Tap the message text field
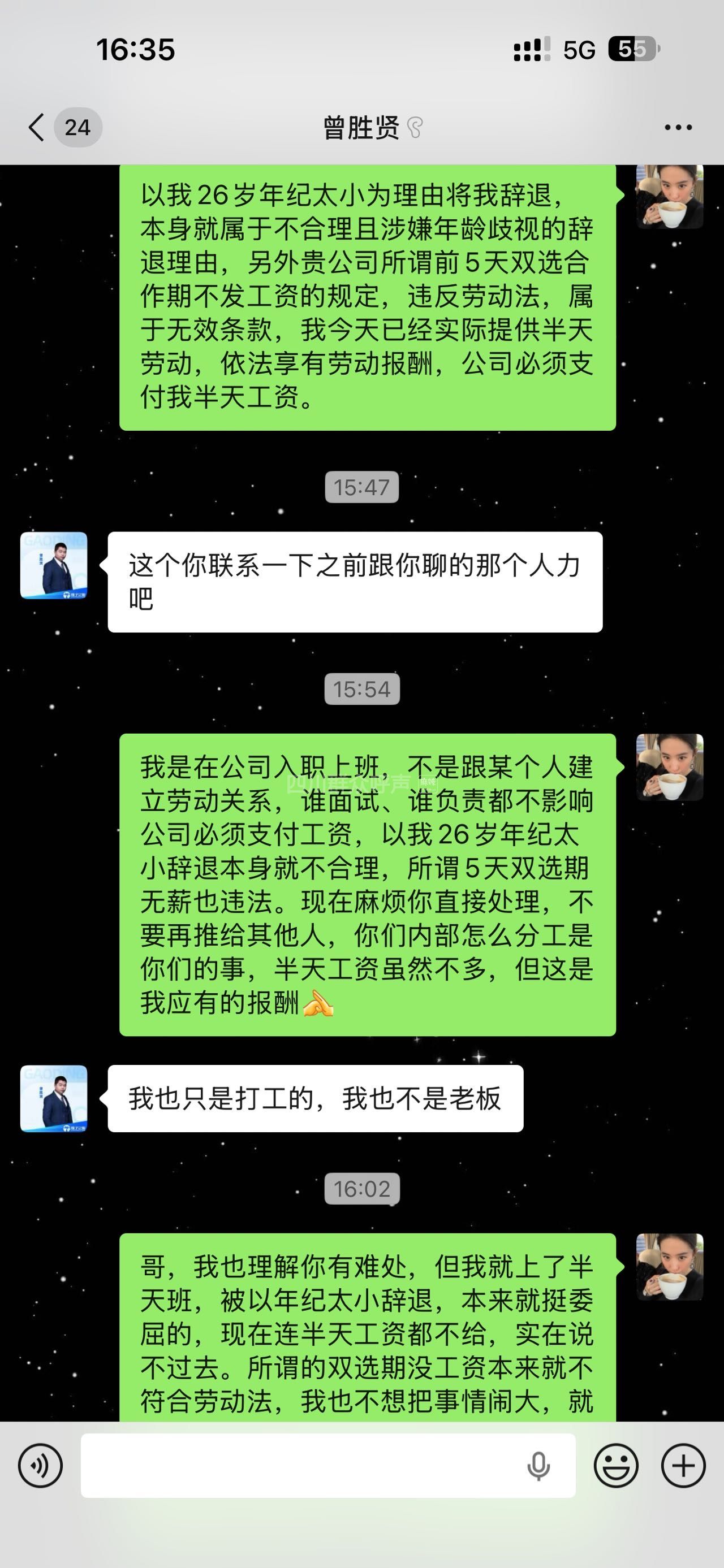The image size is (724, 1568). pyautogui.click(x=299, y=1465)
